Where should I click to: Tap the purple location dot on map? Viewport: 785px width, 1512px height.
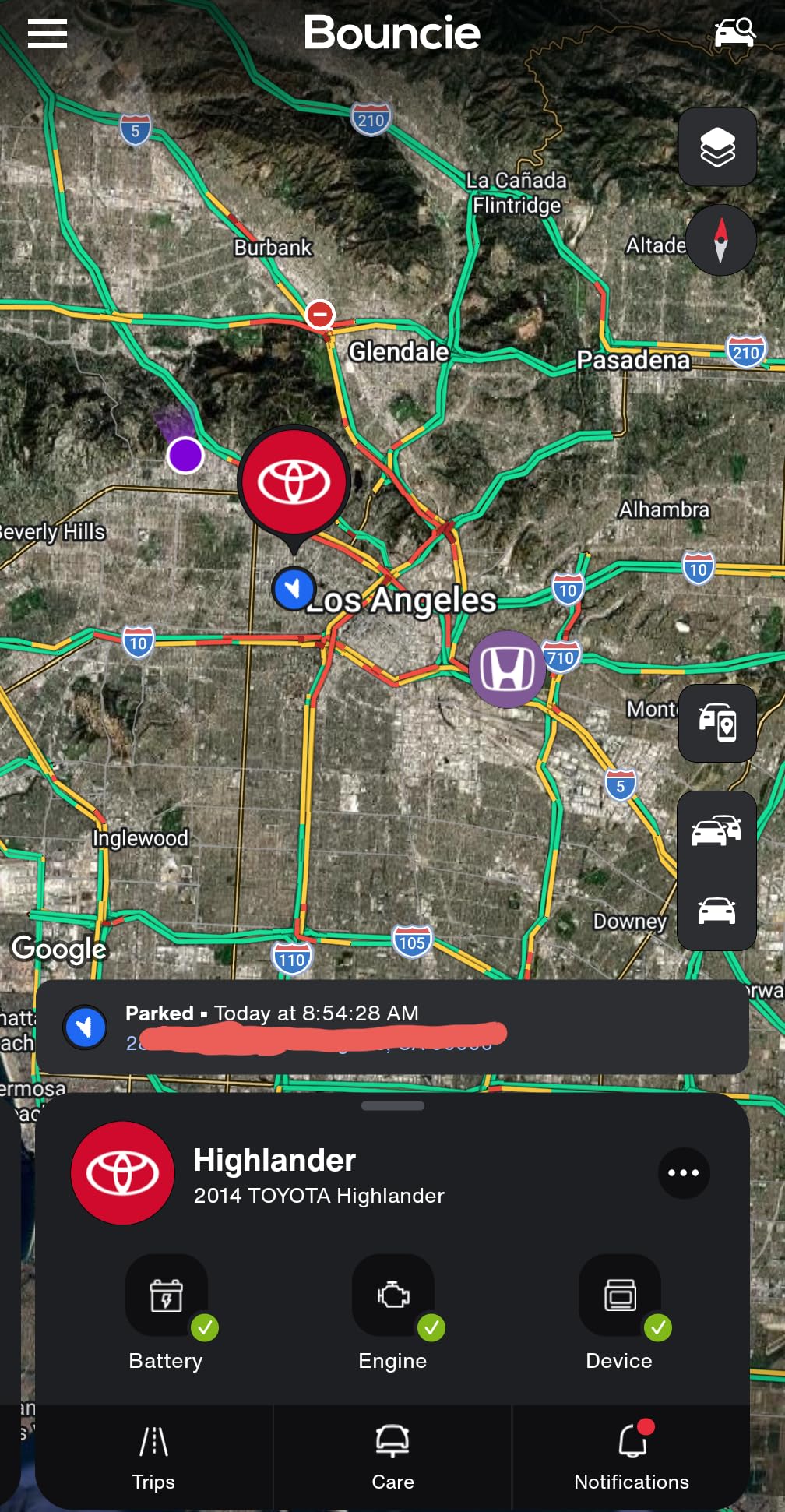[185, 455]
